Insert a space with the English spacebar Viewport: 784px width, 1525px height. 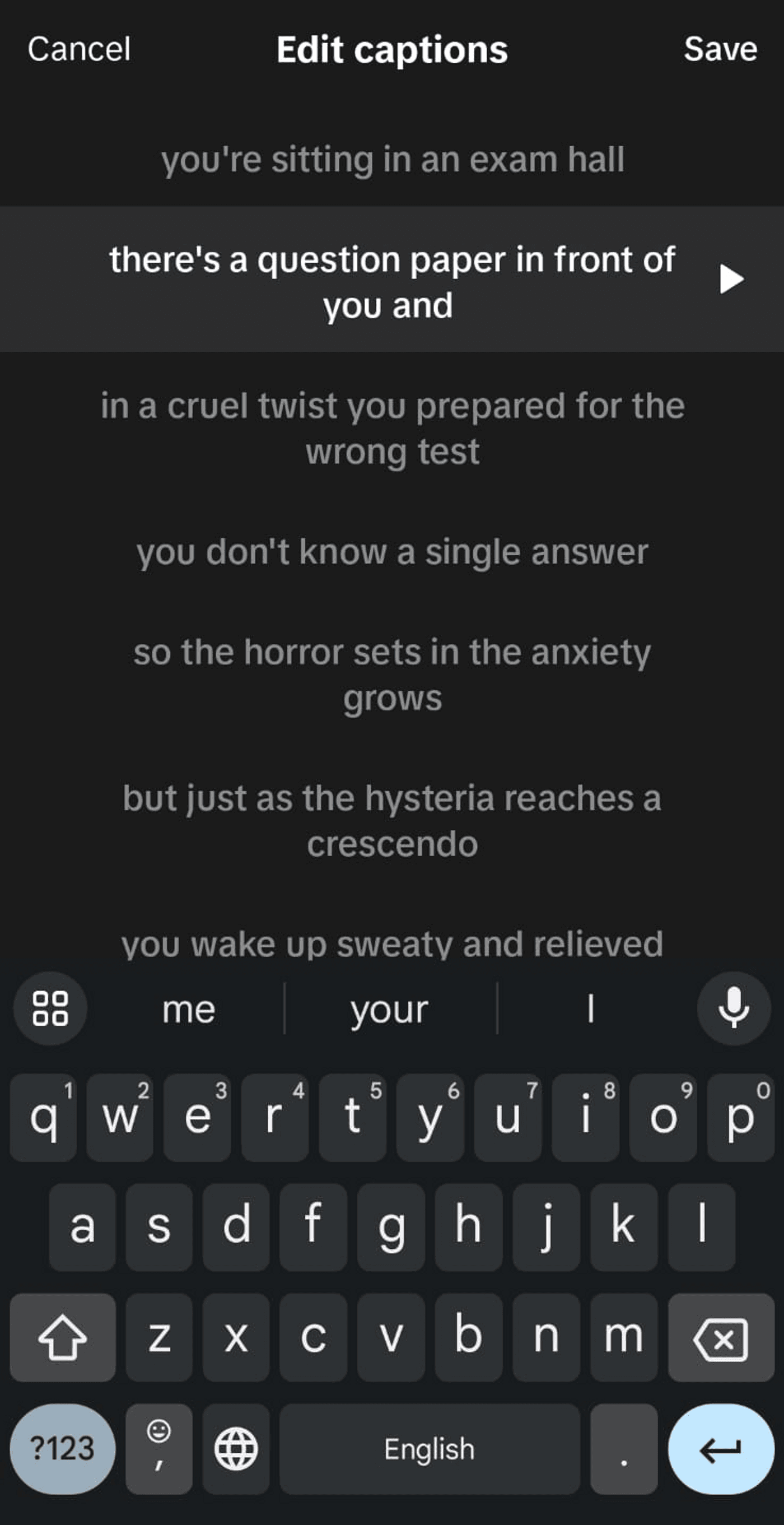click(x=429, y=1449)
